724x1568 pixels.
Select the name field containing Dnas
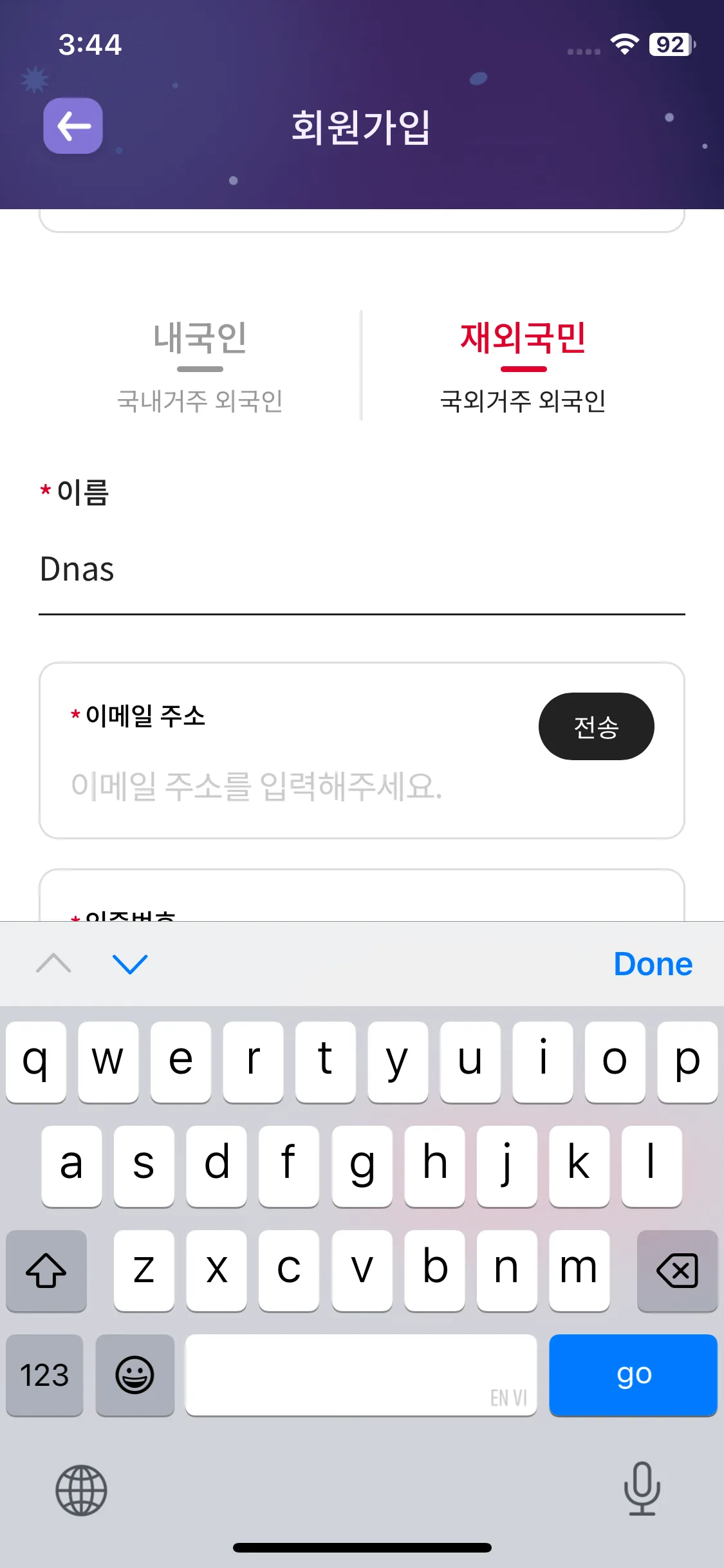(x=257, y=569)
